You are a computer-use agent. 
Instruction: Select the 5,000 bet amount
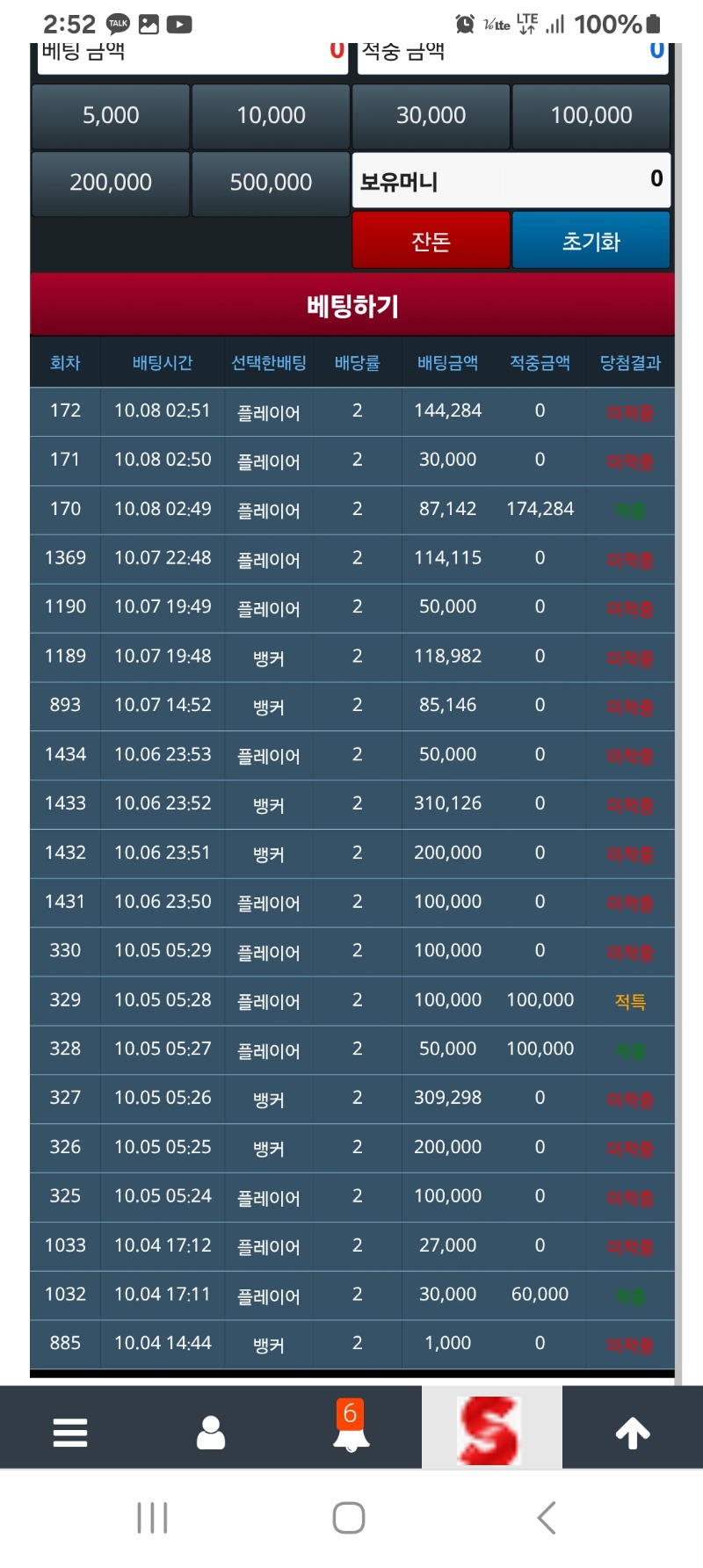(111, 116)
